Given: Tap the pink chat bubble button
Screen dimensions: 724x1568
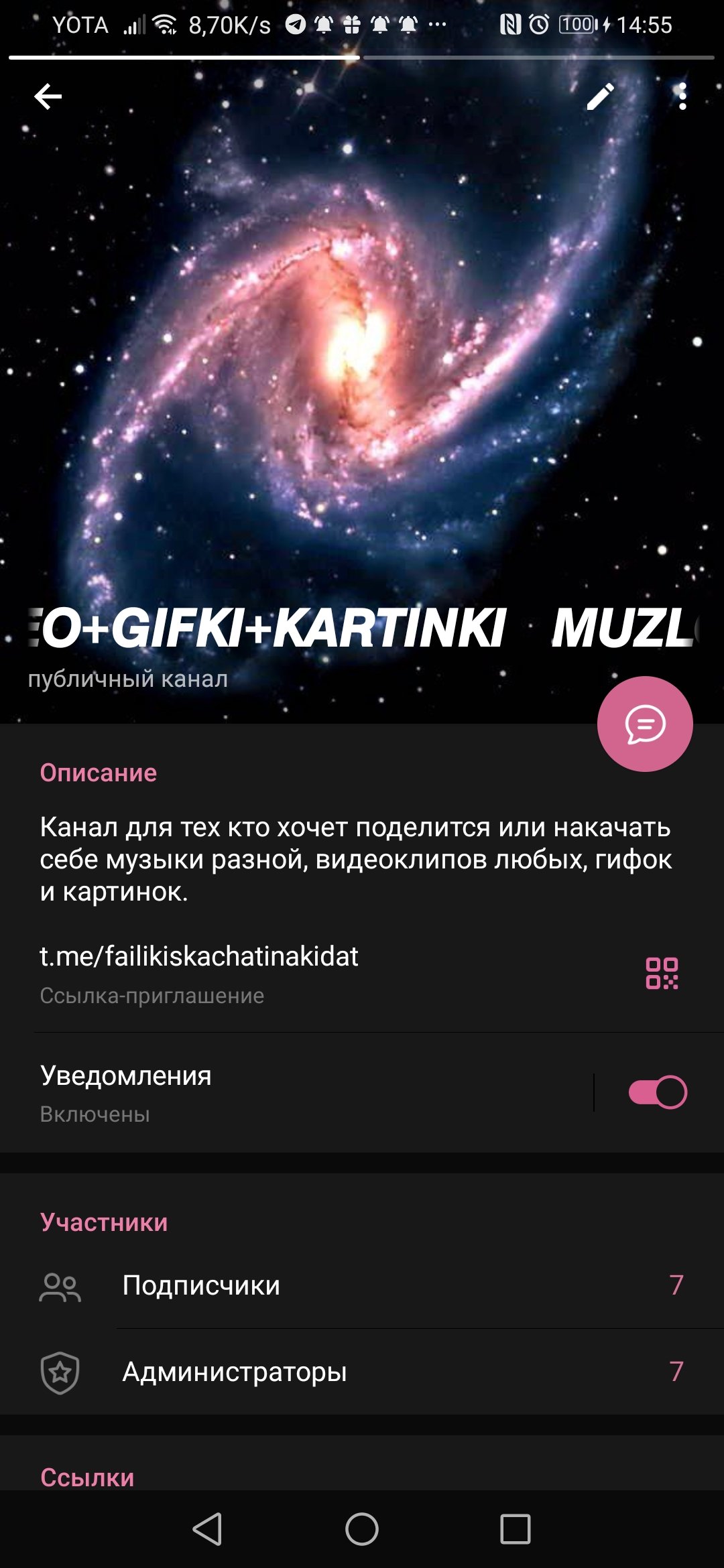Looking at the screenshot, I should click(x=645, y=725).
